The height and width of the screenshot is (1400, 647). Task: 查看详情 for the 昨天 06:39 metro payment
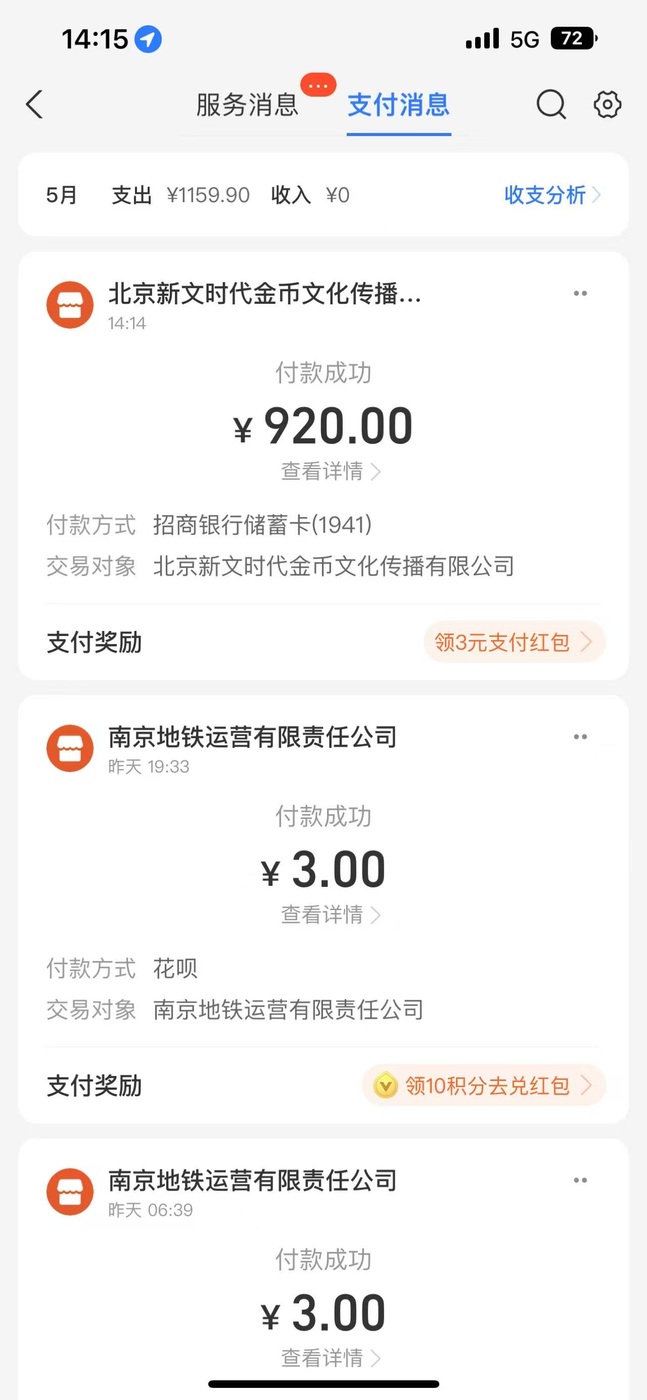[331, 1357]
